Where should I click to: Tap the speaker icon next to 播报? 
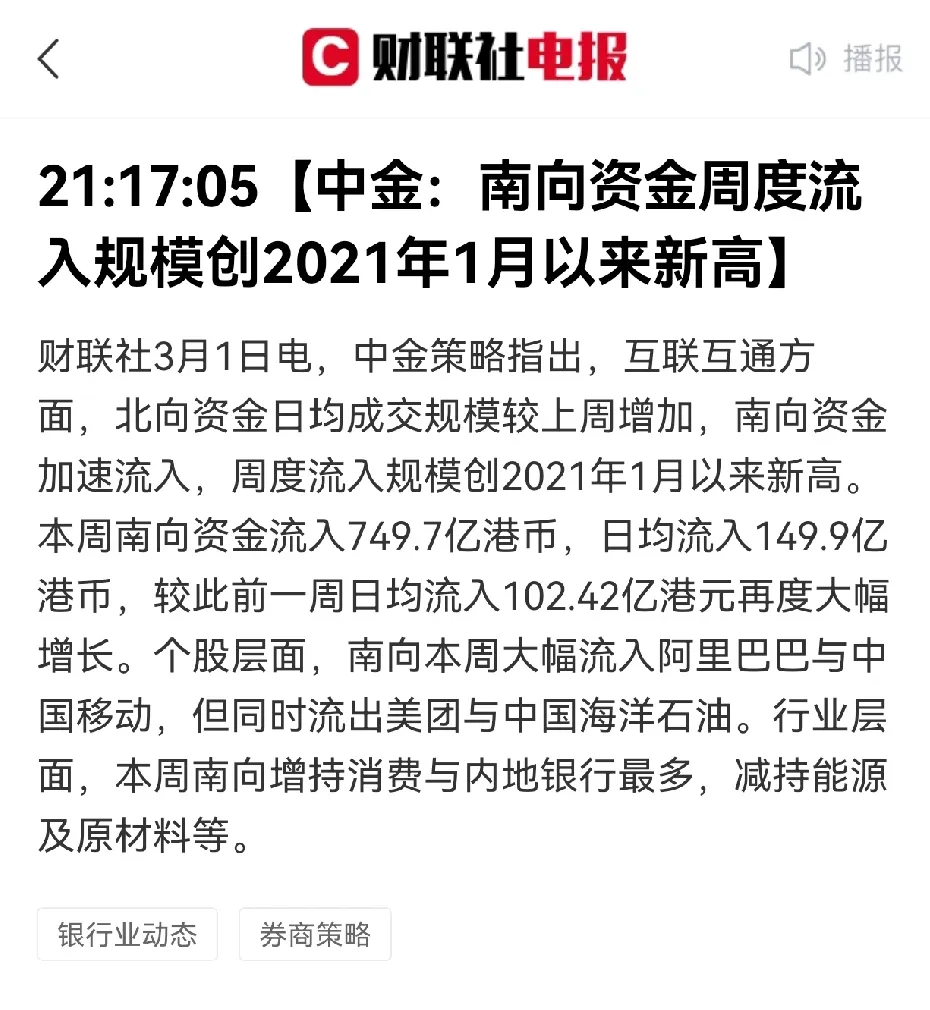pos(806,58)
